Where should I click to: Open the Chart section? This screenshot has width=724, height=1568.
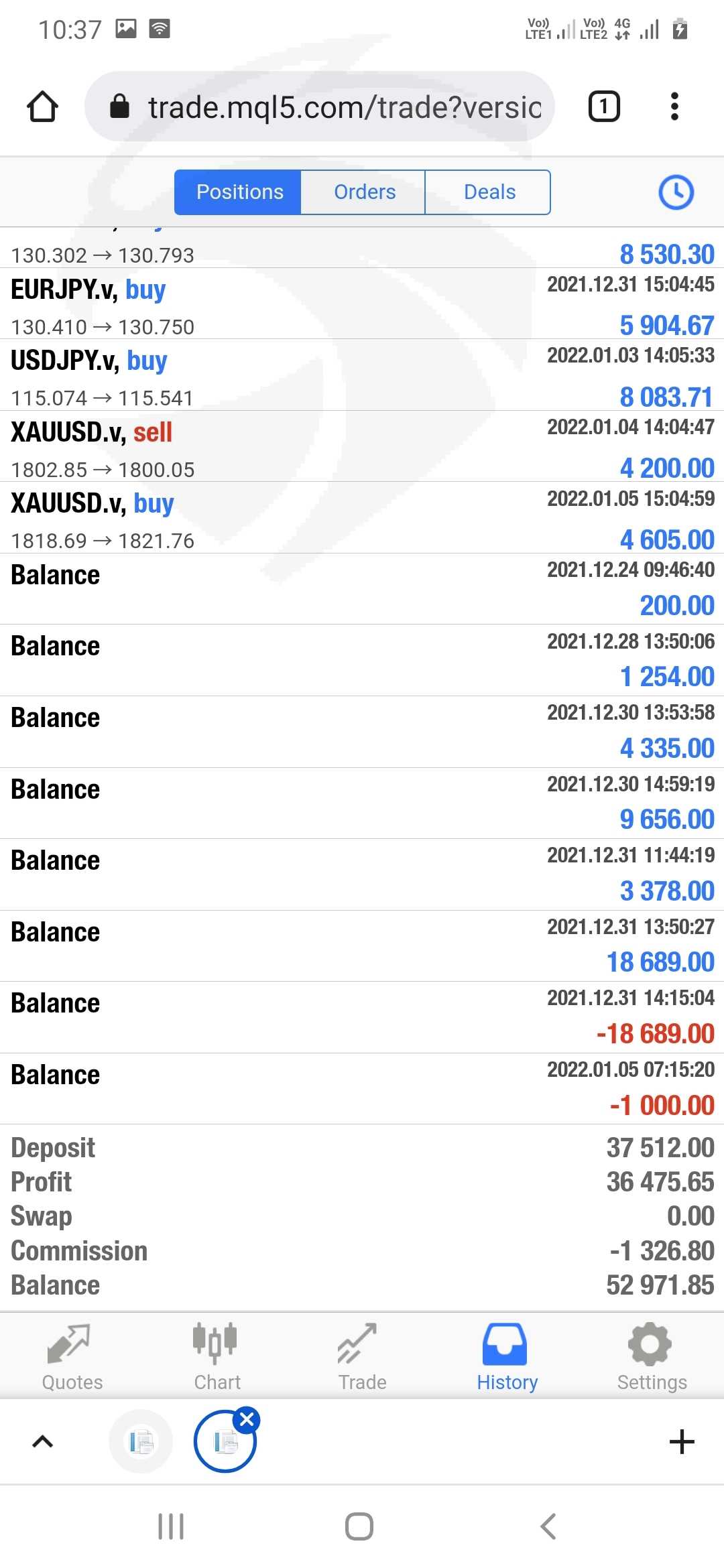[x=217, y=1356]
